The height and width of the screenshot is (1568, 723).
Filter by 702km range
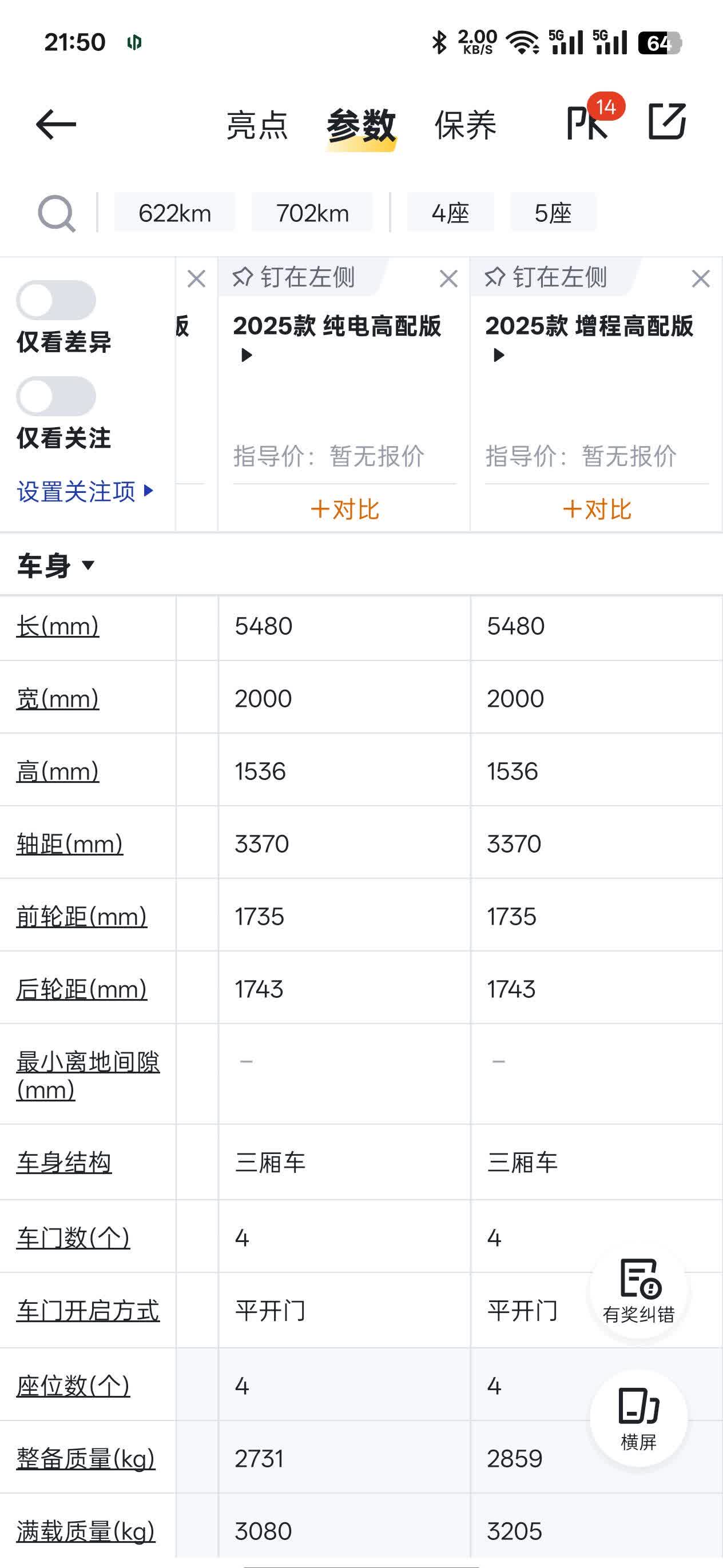coord(312,213)
